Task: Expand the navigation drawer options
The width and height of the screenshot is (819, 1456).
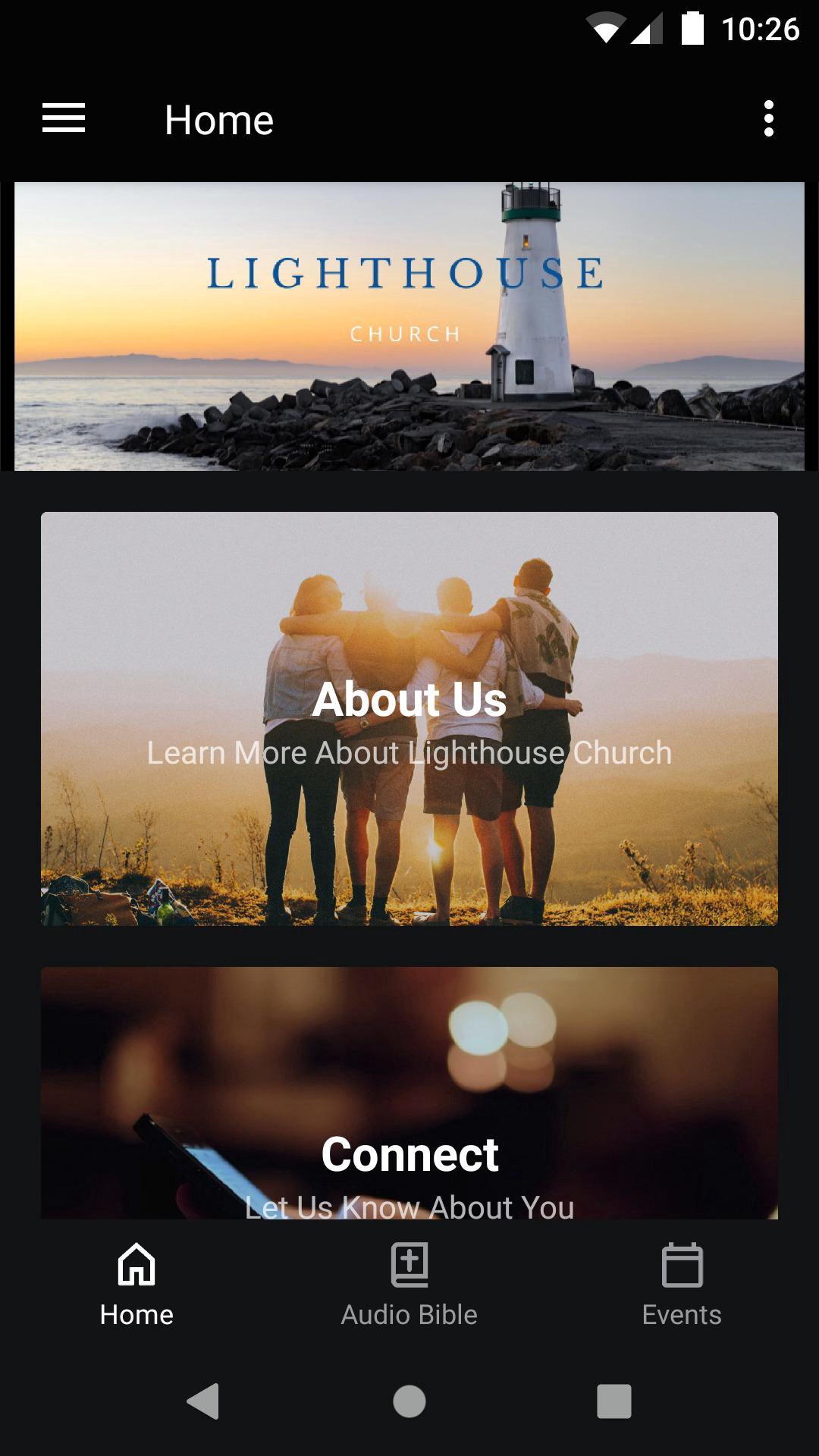Action: (x=63, y=118)
